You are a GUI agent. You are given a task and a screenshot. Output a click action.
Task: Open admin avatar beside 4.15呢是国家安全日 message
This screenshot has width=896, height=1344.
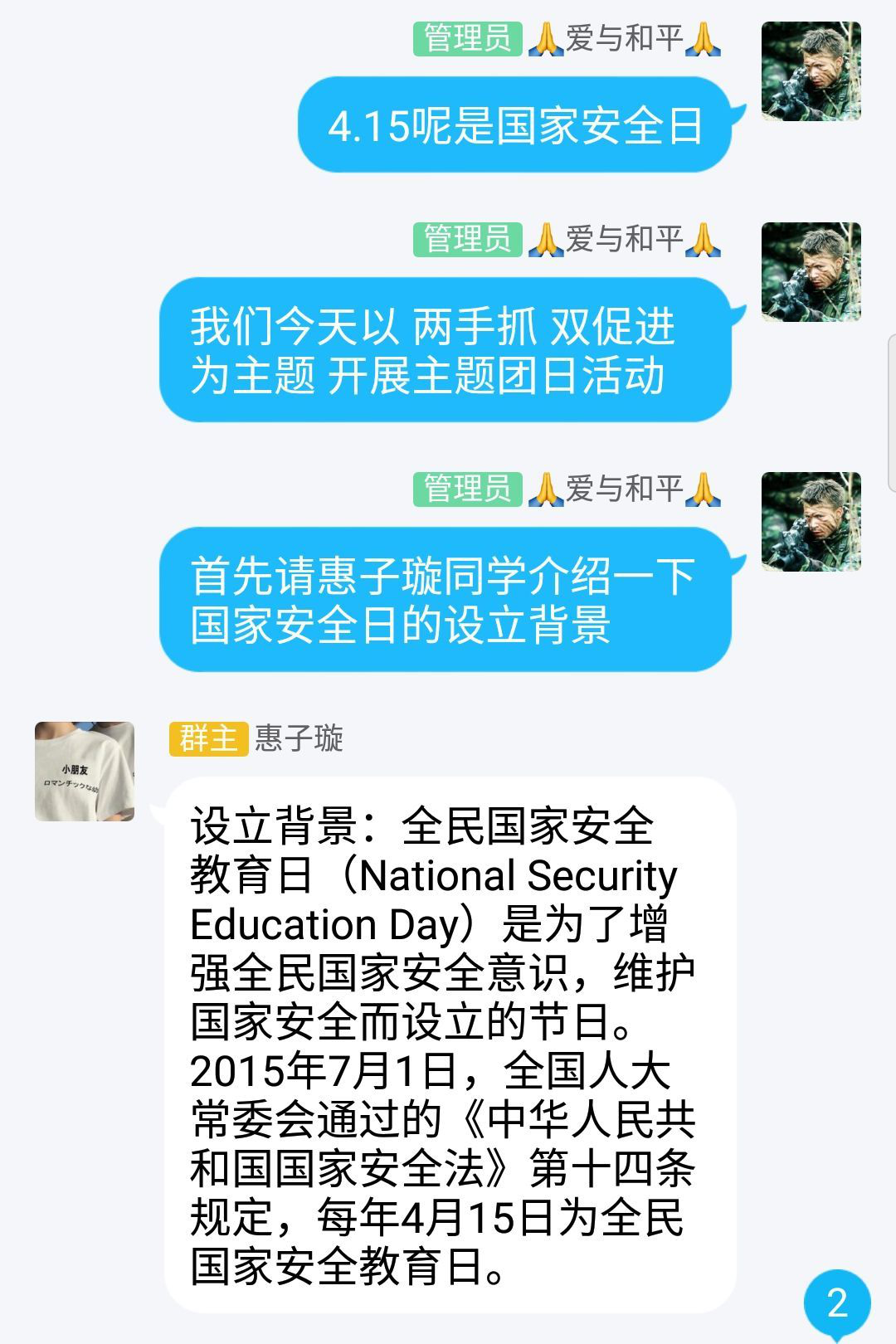tap(811, 71)
